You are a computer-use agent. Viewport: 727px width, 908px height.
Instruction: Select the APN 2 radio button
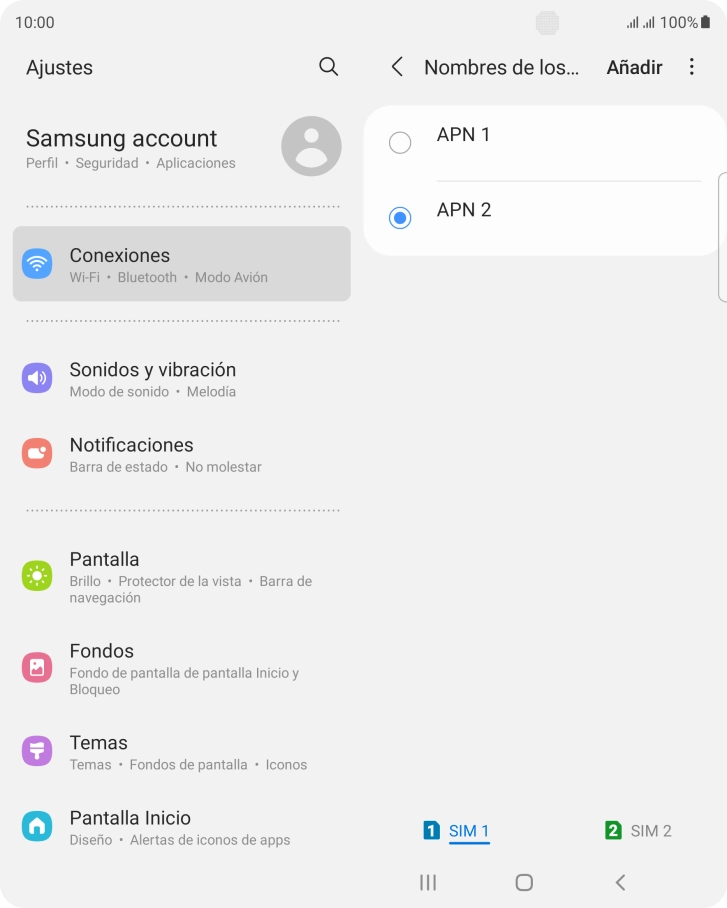400,217
